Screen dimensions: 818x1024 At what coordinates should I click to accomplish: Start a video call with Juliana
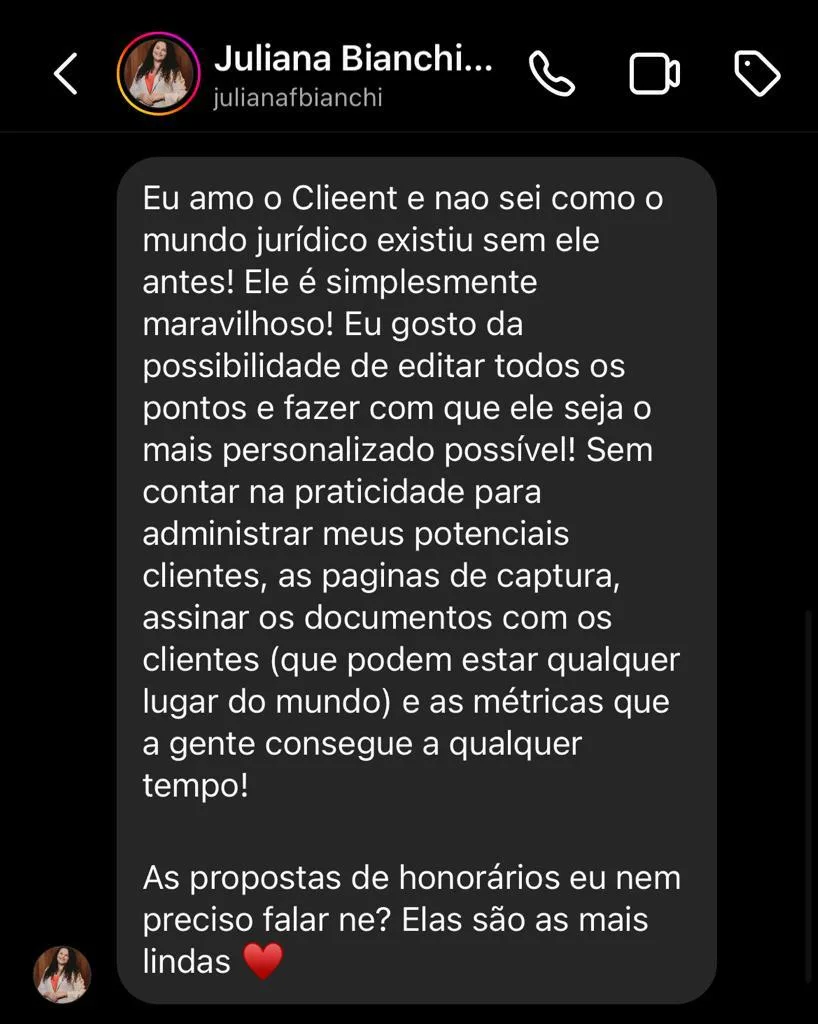tap(654, 74)
